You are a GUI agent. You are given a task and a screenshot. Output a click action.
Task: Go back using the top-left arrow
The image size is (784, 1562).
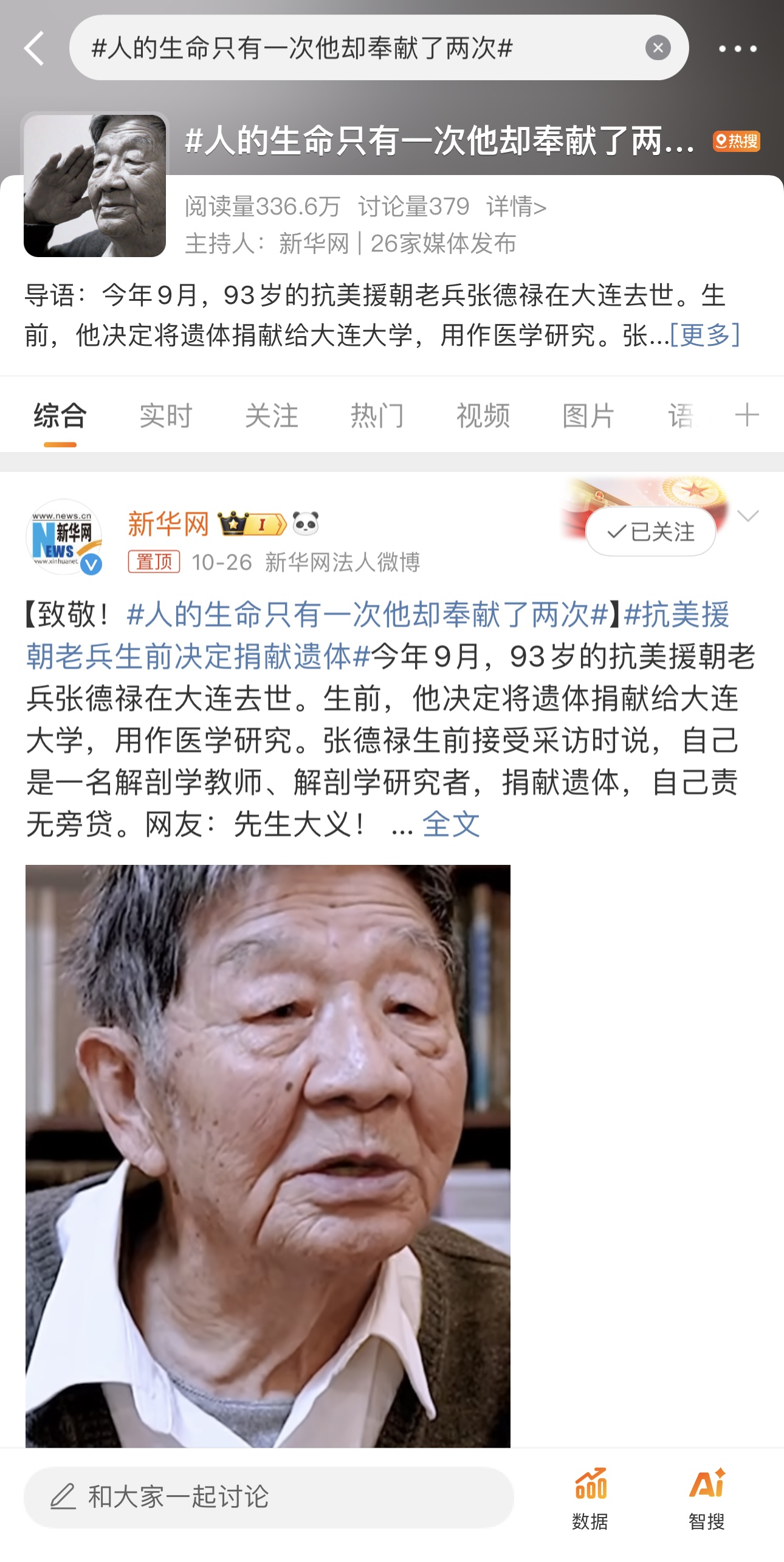pyautogui.click(x=35, y=49)
